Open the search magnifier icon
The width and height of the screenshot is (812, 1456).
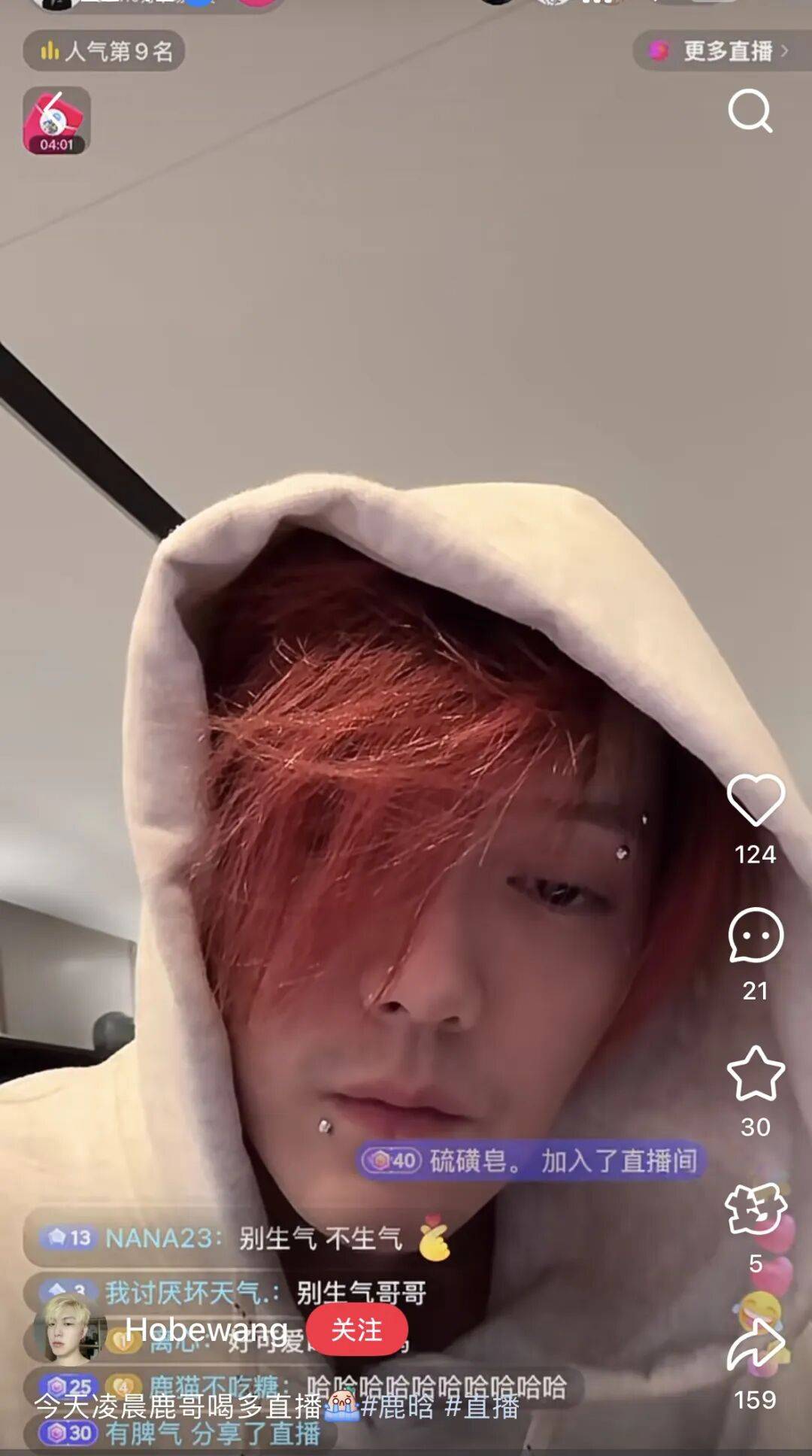pyautogui.click(x=750, y=111)
